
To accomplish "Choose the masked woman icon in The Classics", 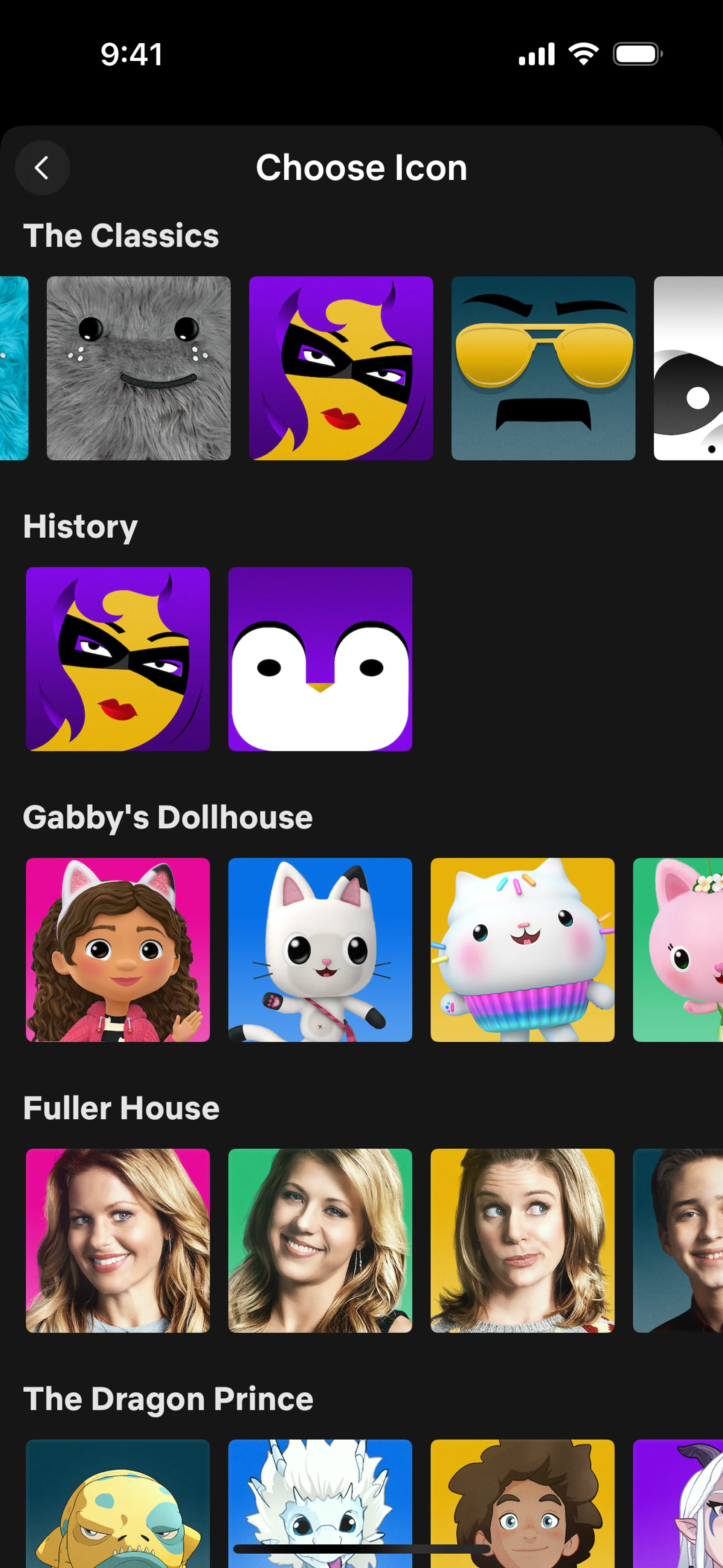I will click(341, 368).
